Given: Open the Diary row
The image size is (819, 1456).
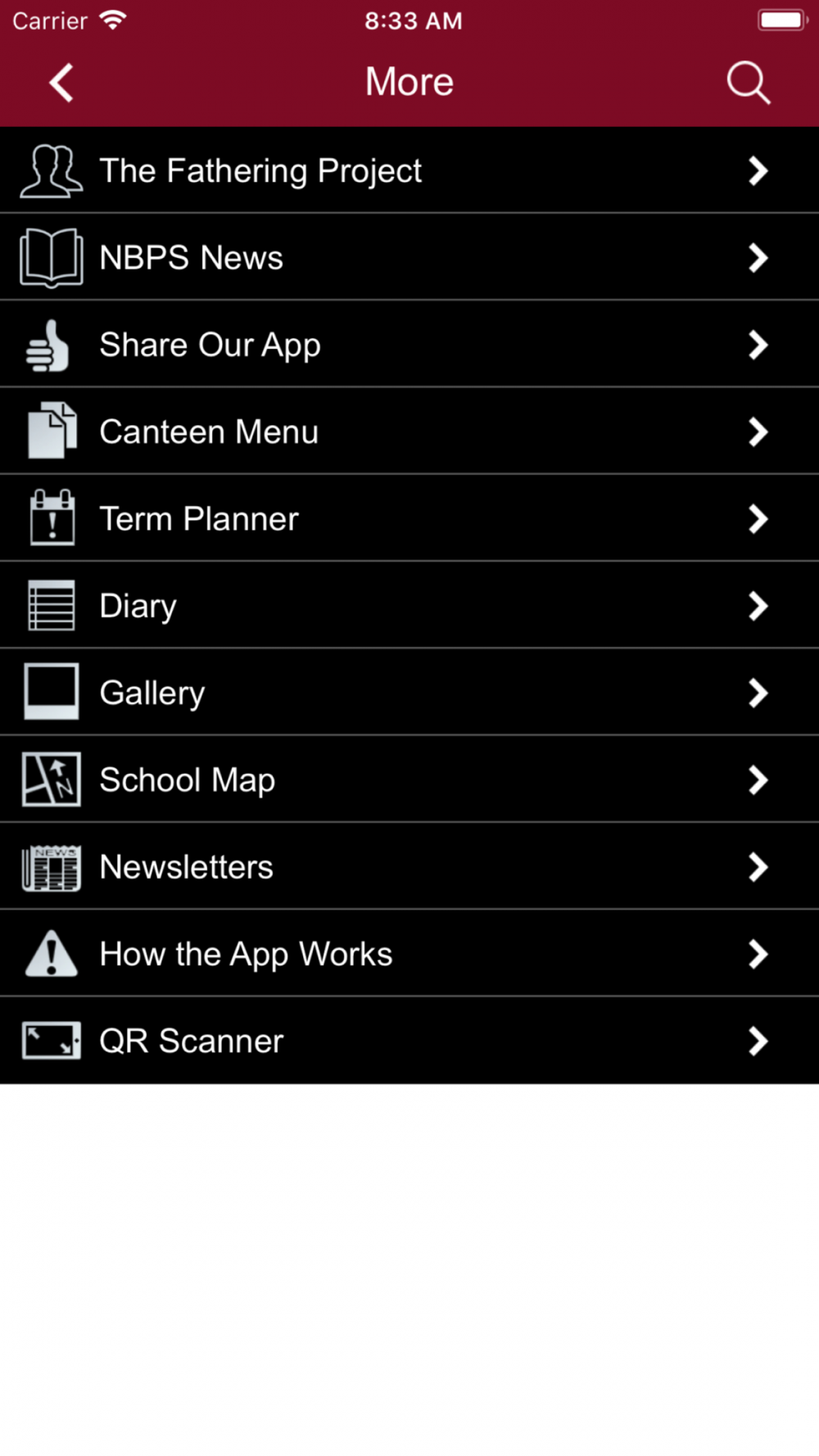Looking at the screenshot, I should click(x=409, y=606).
